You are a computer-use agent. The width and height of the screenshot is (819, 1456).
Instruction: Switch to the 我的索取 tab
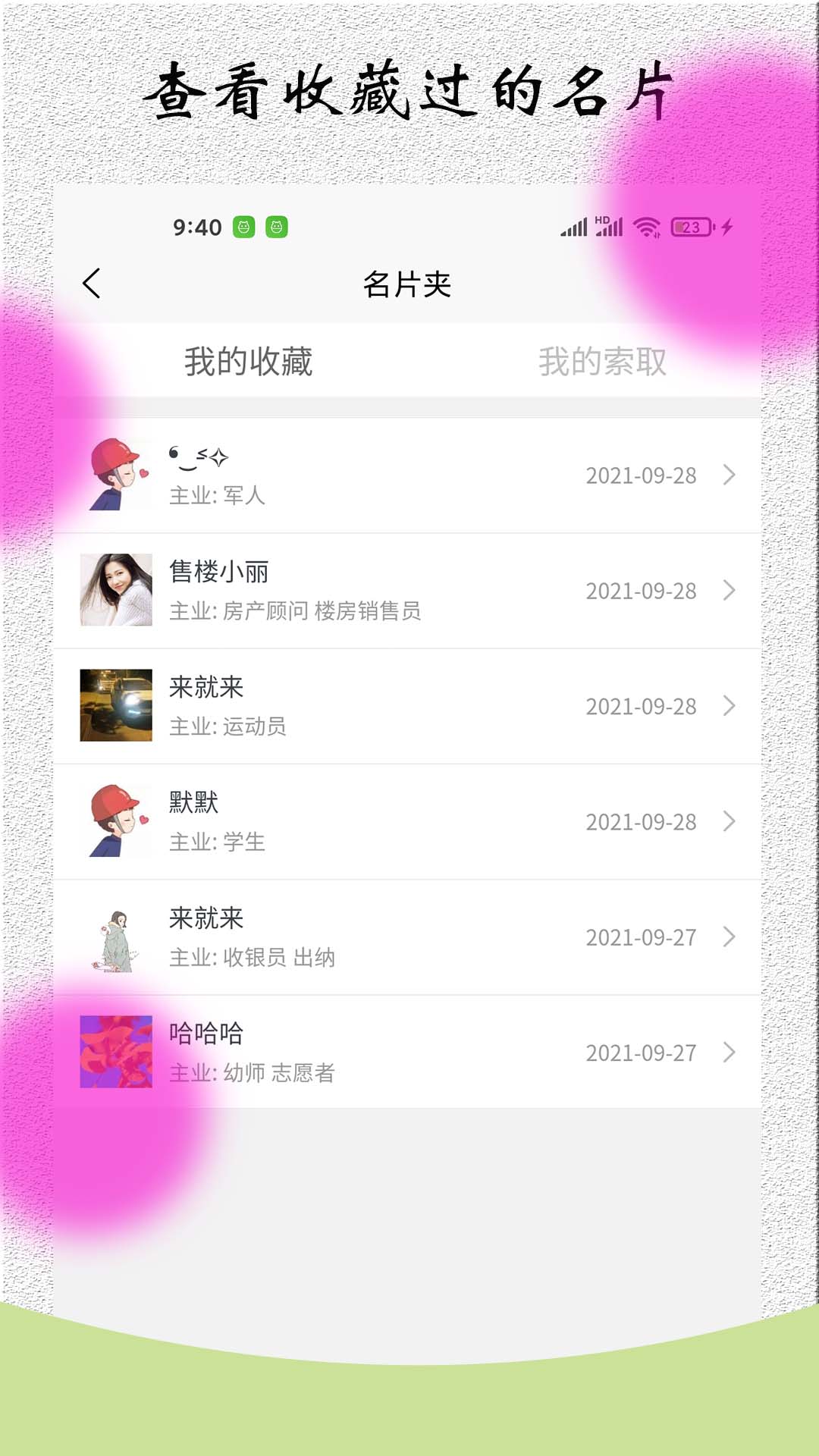(x=603, y=362)
